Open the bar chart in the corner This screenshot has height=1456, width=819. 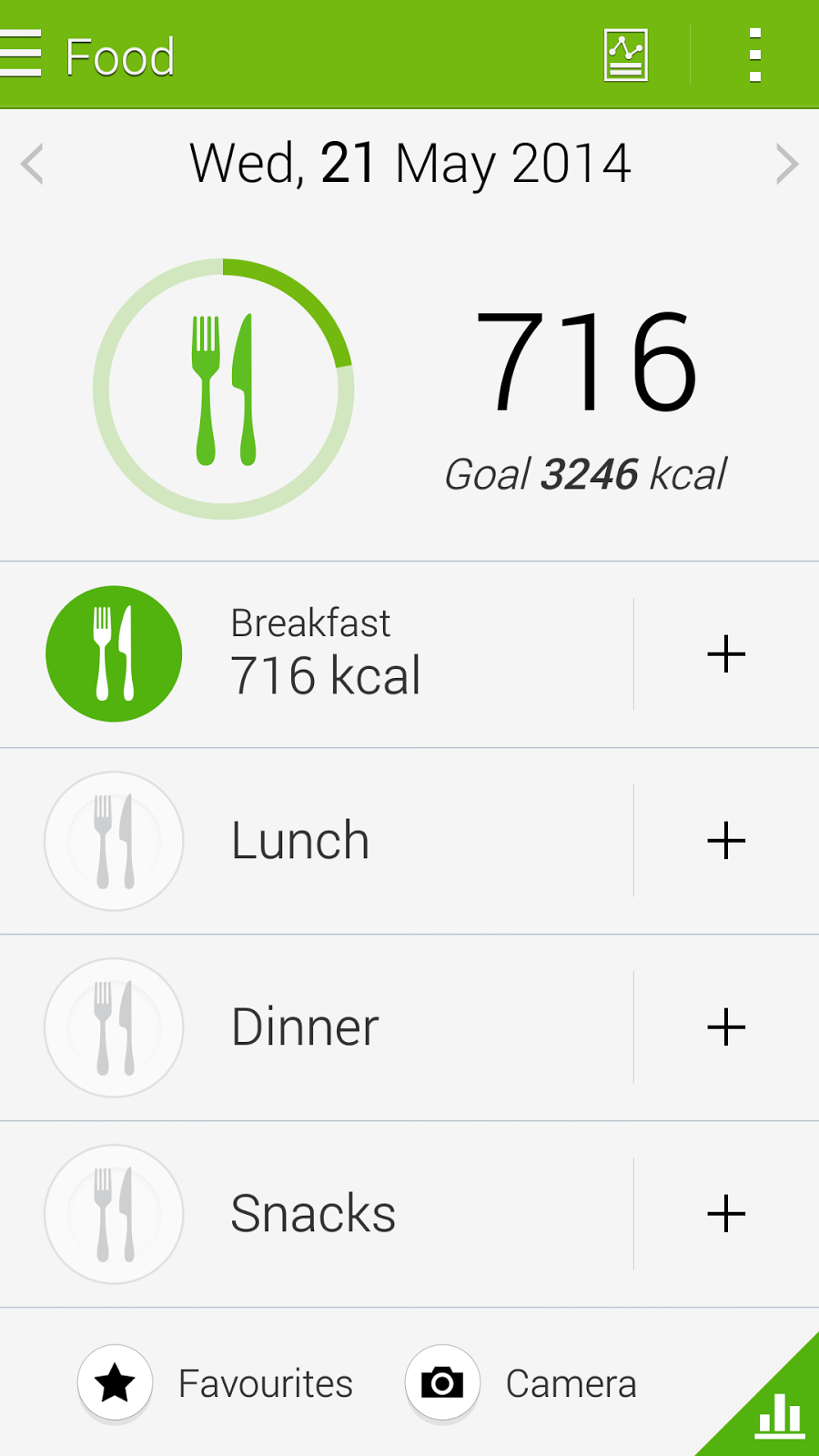778,1415
